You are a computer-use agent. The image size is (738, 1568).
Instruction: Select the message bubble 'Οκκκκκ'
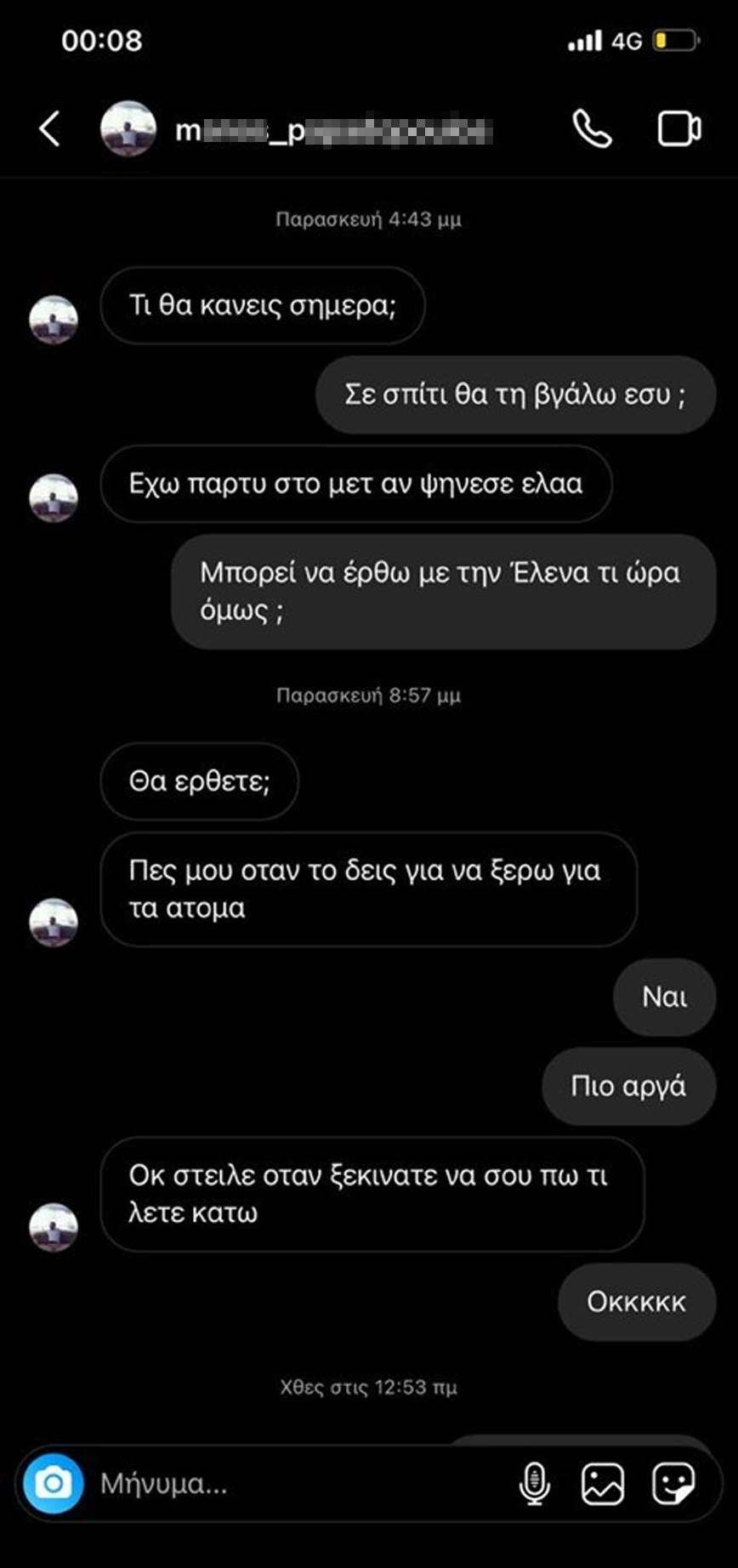tap(636, 1301)
